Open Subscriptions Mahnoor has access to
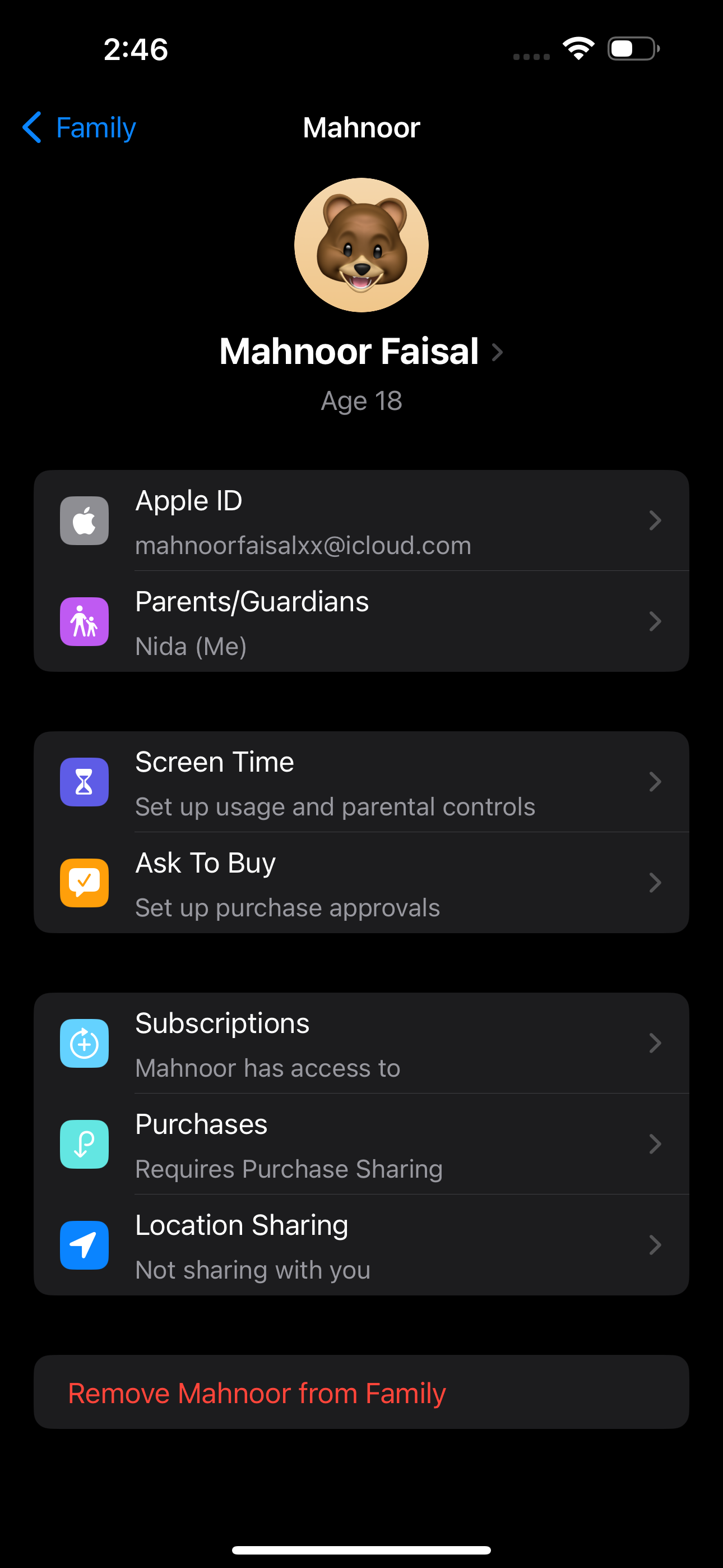723x1568 pixels. (x=361, y=1043)
